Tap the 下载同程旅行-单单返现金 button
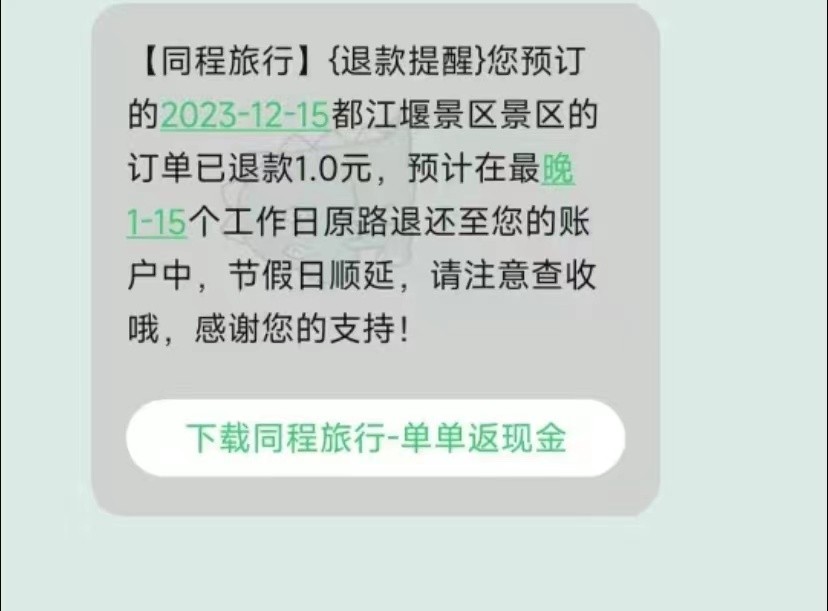Image resolution: width=828 pixels, height=611 pixels. point(375,439)
